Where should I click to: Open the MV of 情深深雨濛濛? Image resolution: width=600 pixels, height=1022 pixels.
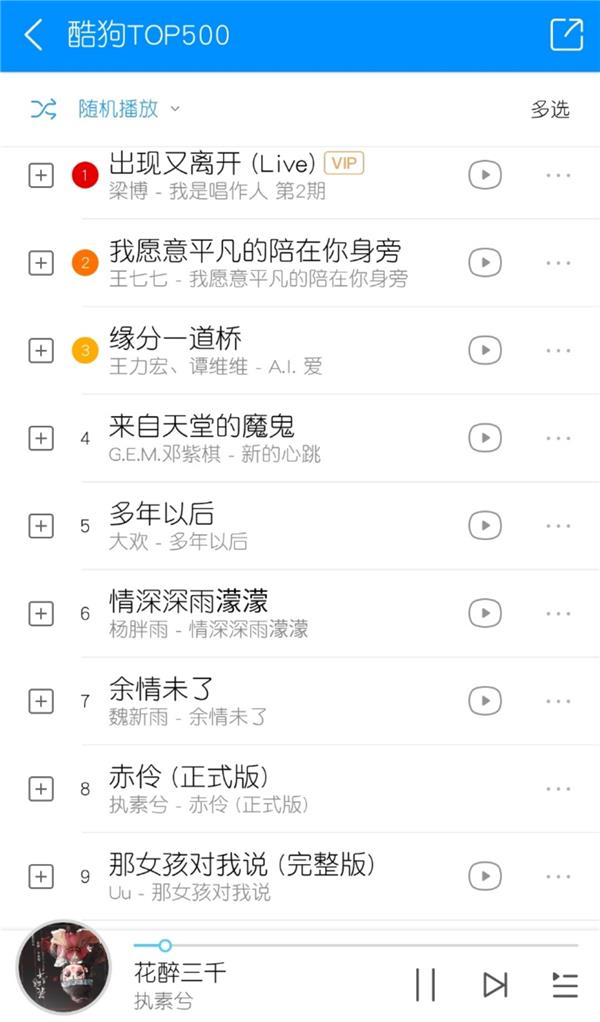tap(485, 613)
